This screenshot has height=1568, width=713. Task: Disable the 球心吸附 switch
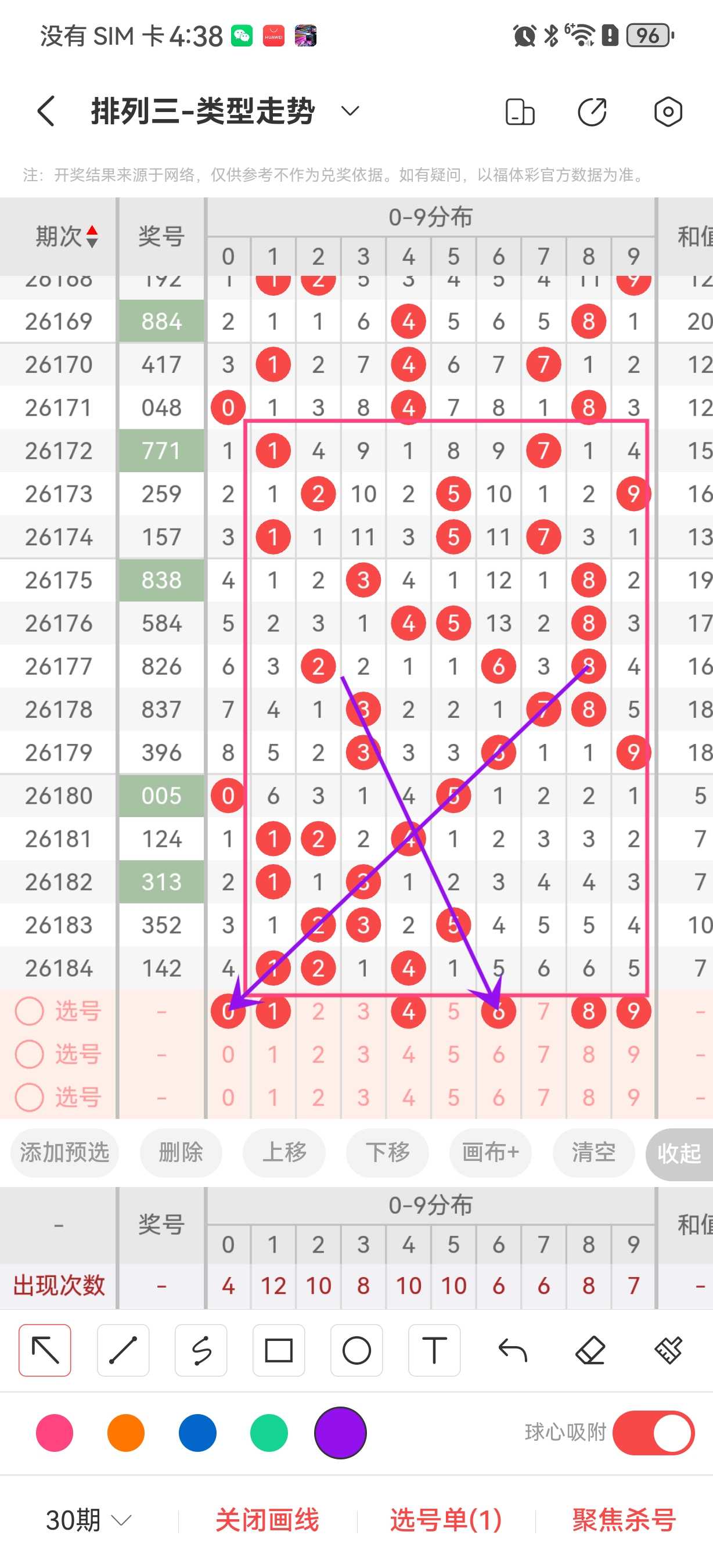pos(653,1433)
